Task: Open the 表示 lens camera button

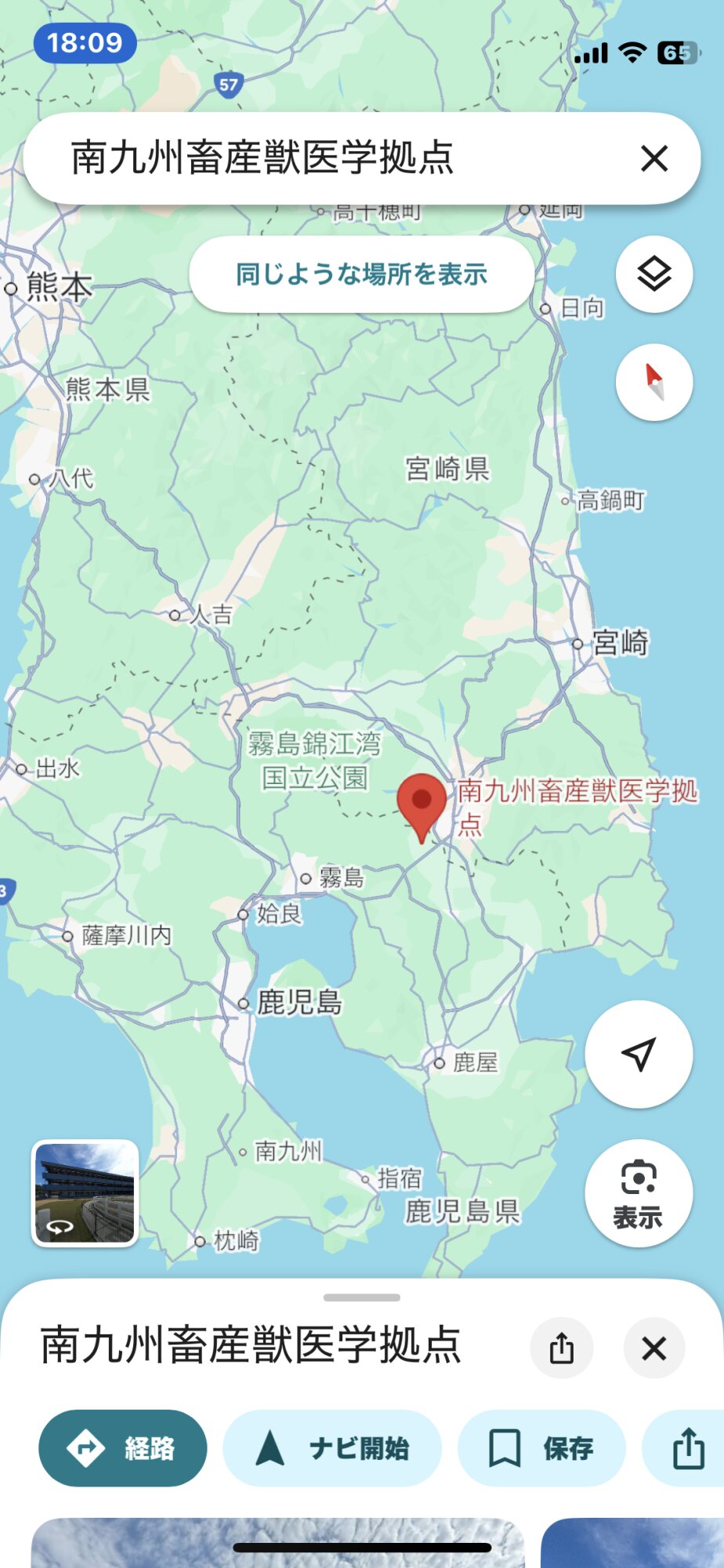Action: click(639, 1193)
